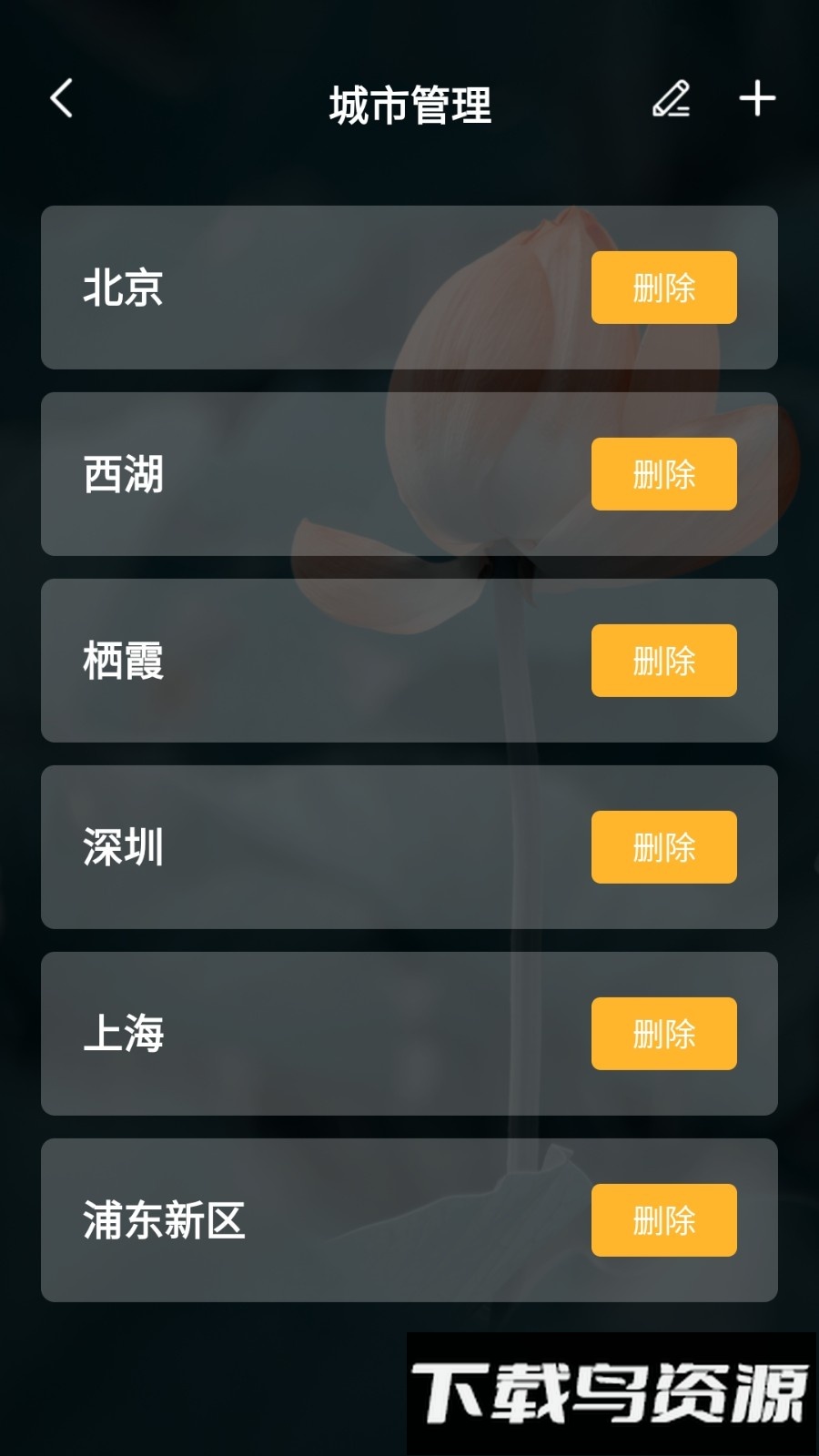Select the 浦东新区 city entry
This screenshot has height=1456, width=819.
click(x=273, y=1220)
